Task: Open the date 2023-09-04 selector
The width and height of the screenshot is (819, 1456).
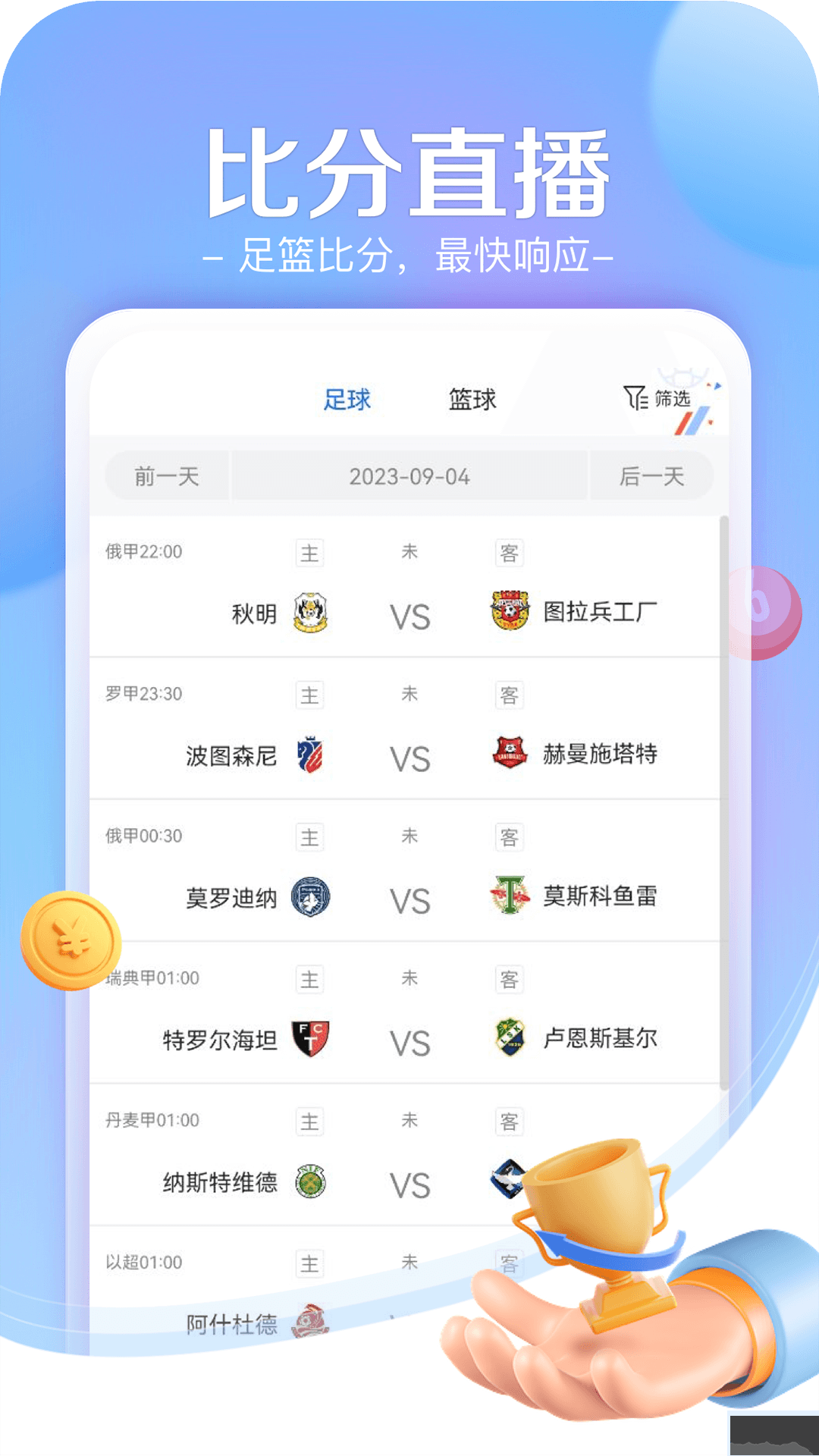Action: (x=409, y=476)
